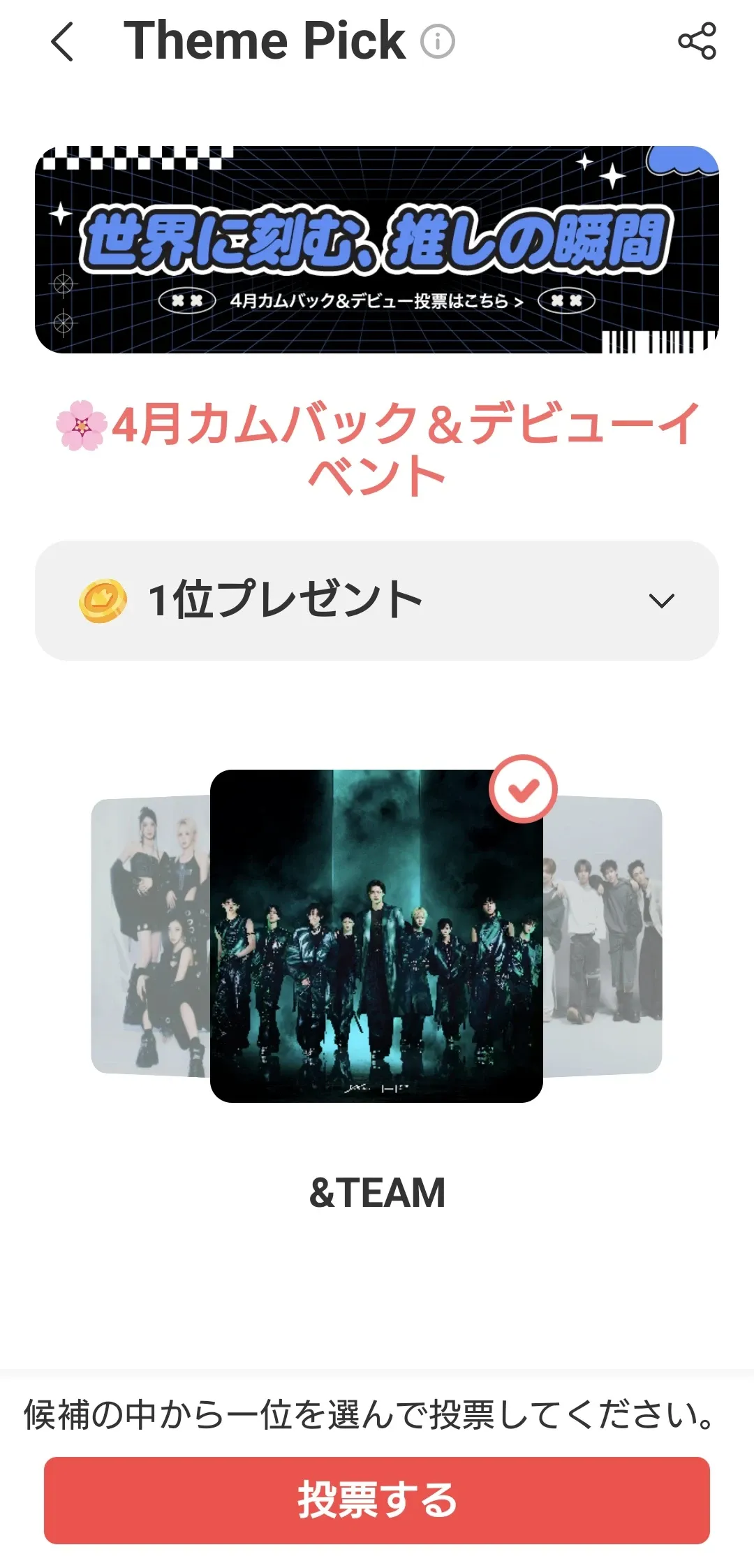Select the boy group card on the right

(x=603, y=936)
